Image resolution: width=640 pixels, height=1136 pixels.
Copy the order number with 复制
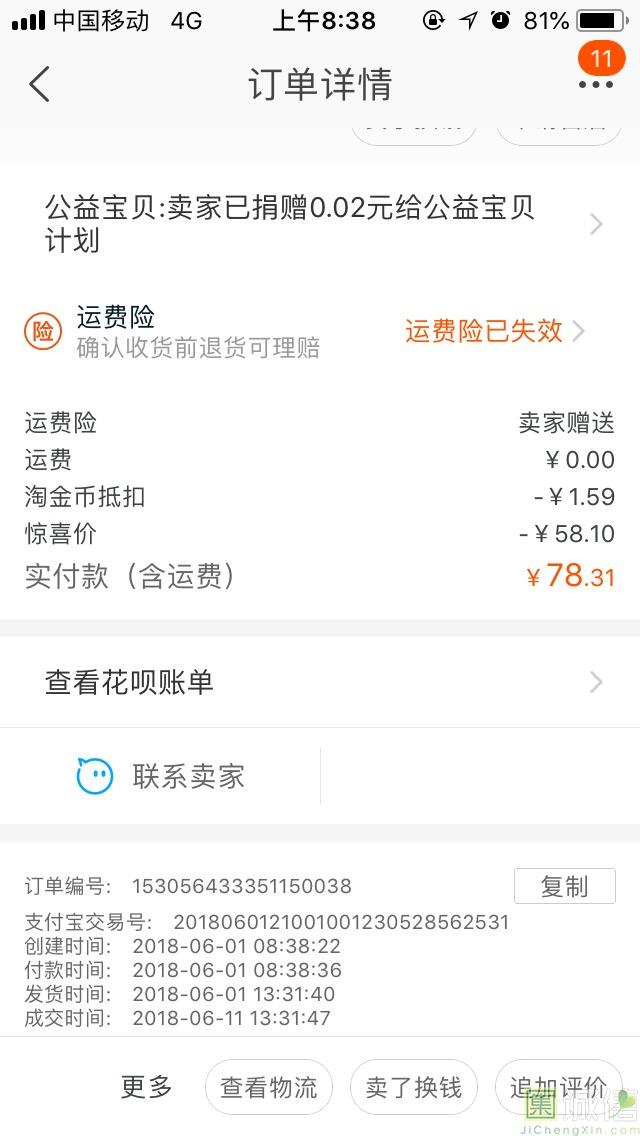[x=564, y=886]
